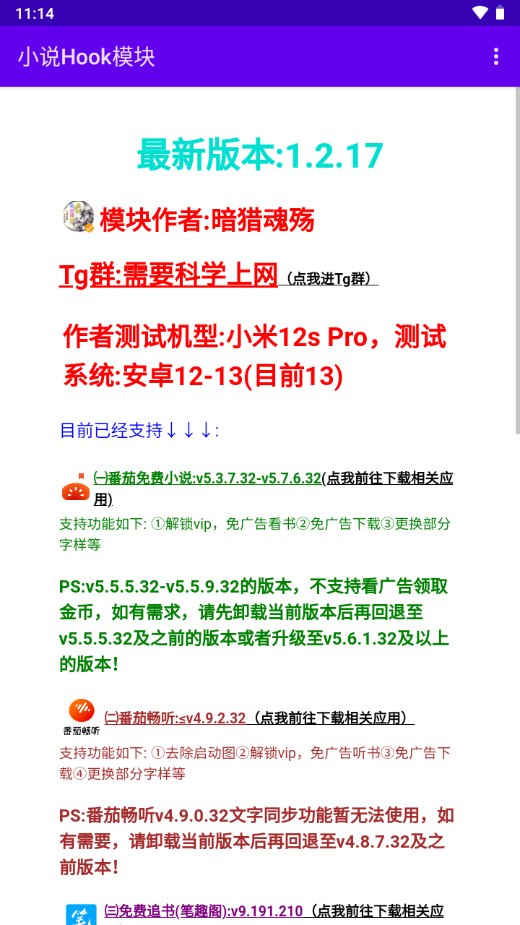Open the 番茄免费小说 download link
Viewport: 520px width, 925px height.
[x=273, y=488]
